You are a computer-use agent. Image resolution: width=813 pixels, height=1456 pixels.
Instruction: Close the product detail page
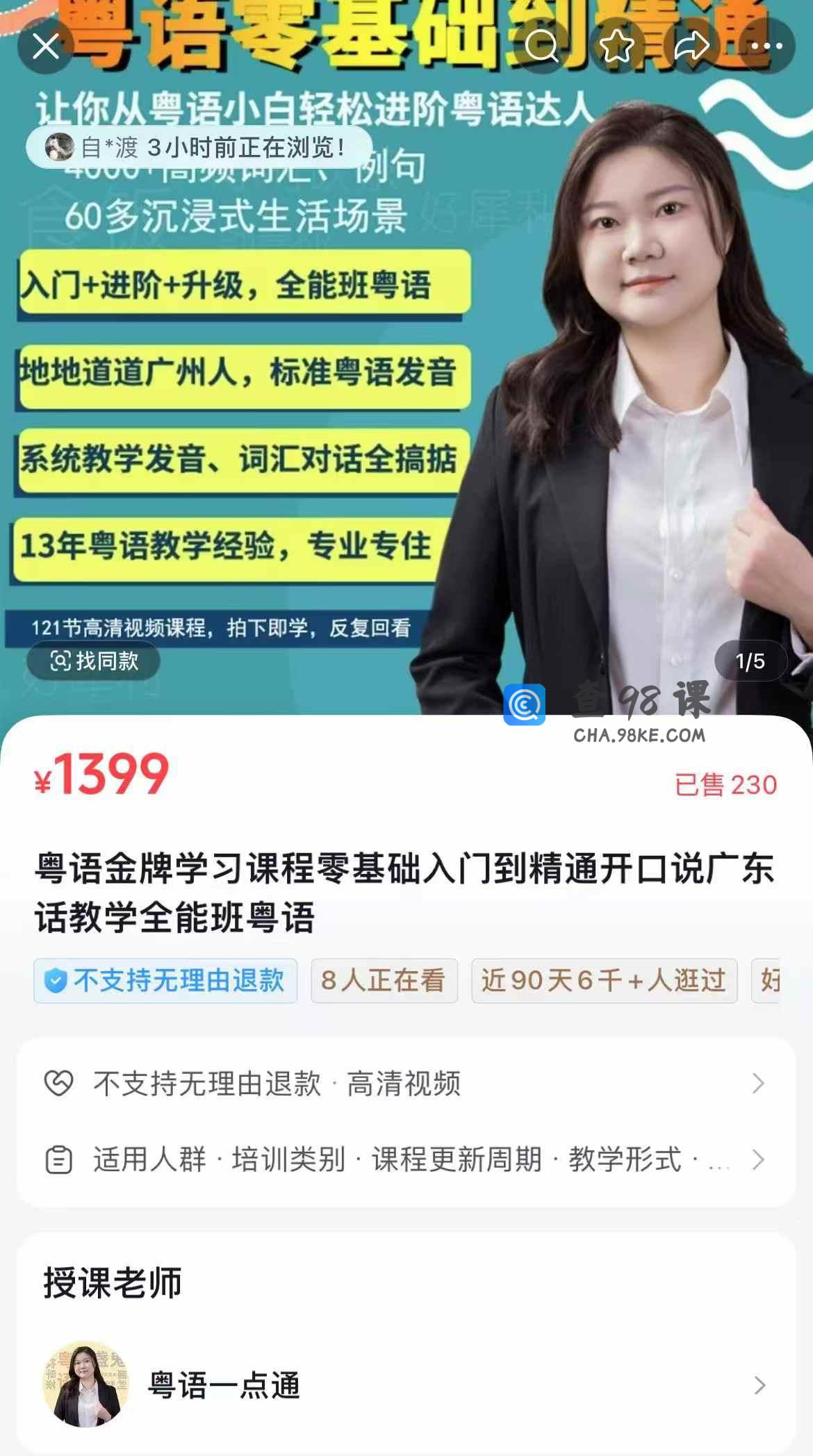point(46,47)
